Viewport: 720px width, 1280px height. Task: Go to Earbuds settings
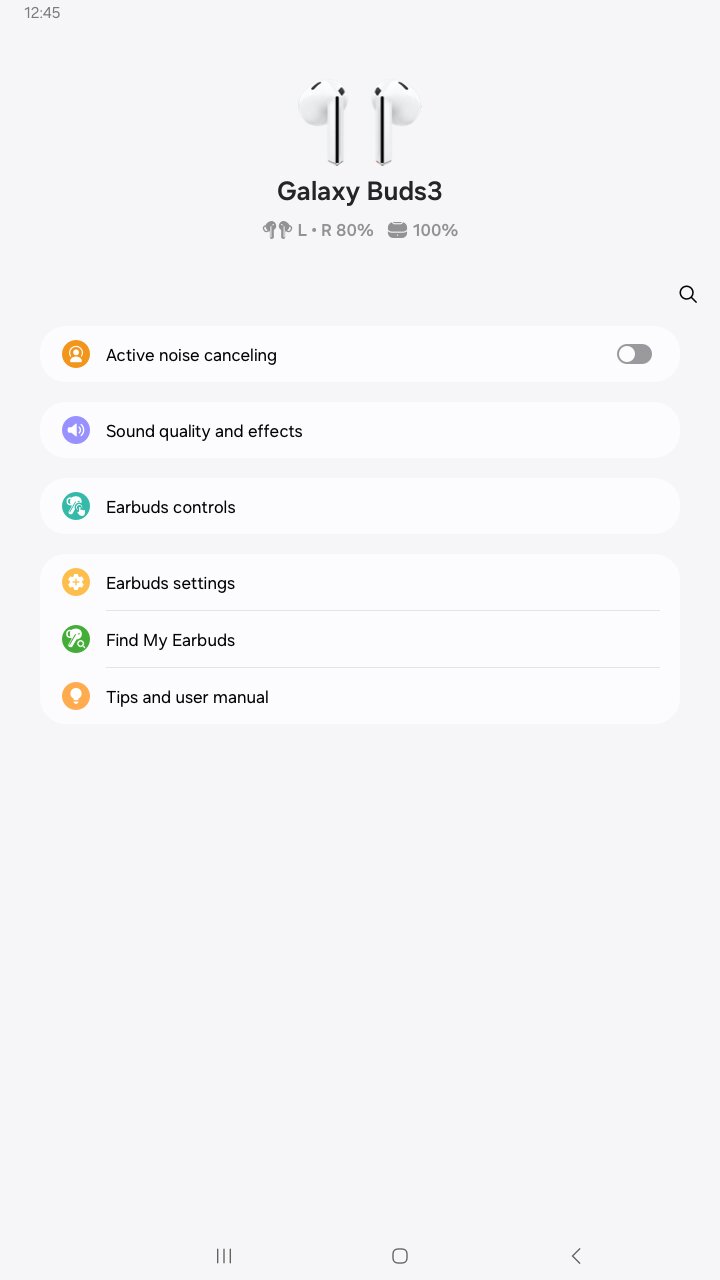(x=360, y=583)
